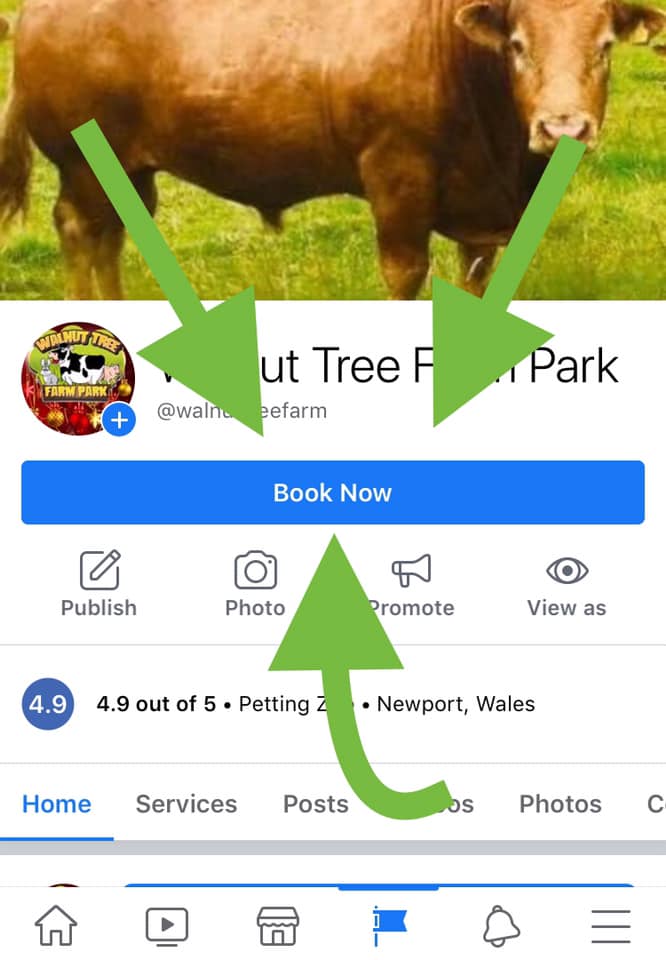The height and width of the screenshot is (960, 666).
Task: Switch to the Services tab
Action: click(x=186, y=804)
